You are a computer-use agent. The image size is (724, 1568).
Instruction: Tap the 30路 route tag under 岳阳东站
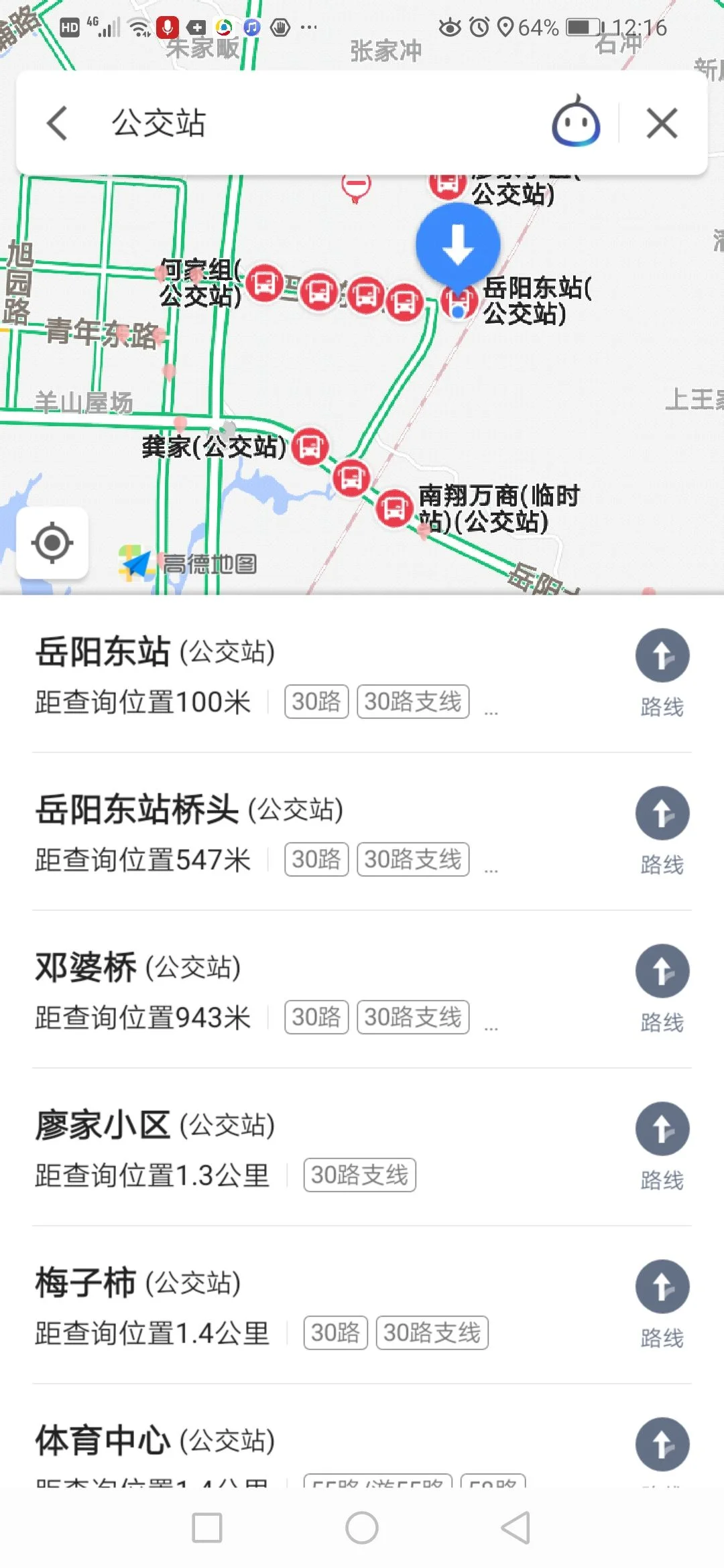pyautogui.click(x=315, y=702)
